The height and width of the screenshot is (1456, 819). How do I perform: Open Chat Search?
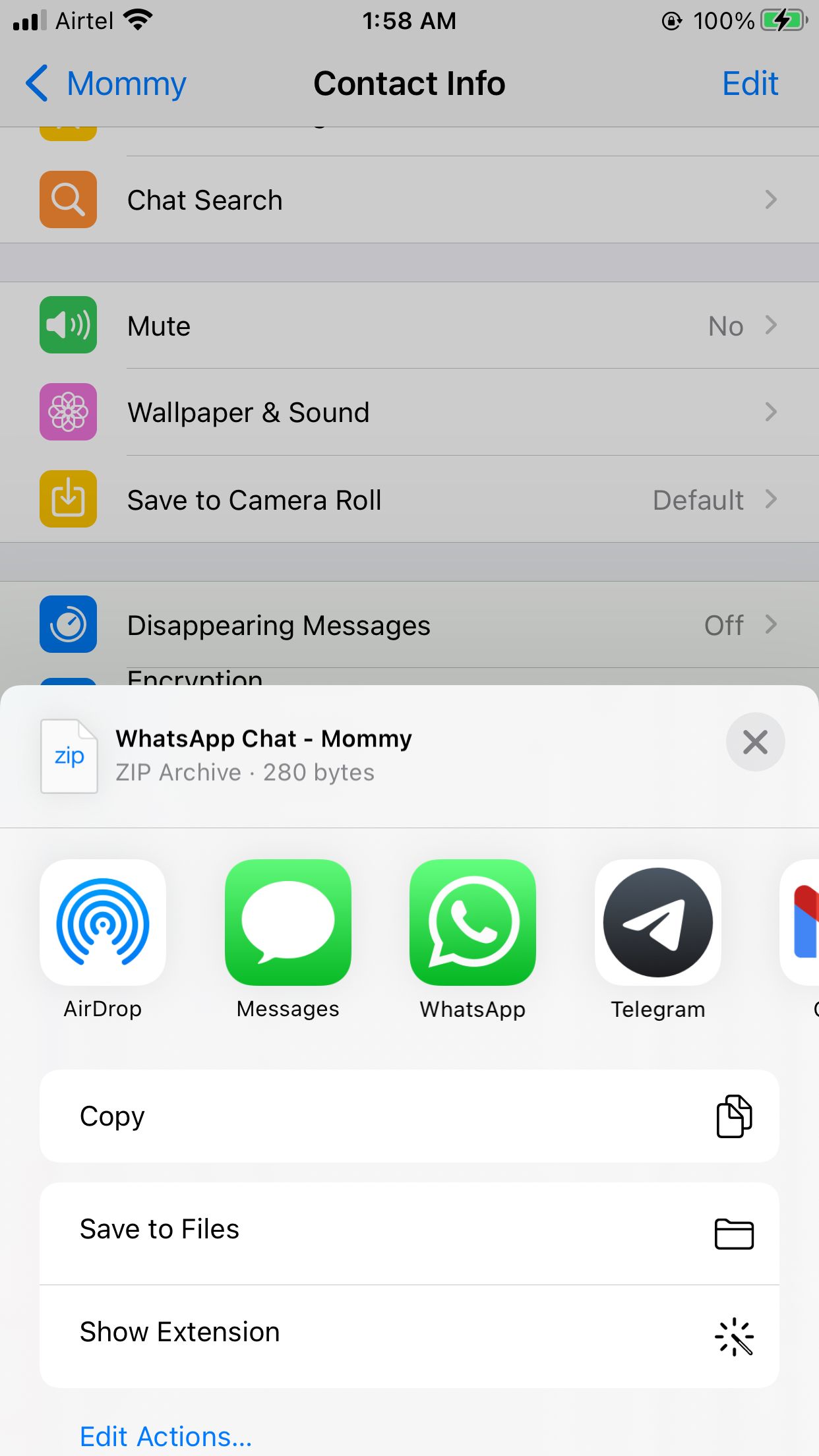coord(409,200)
